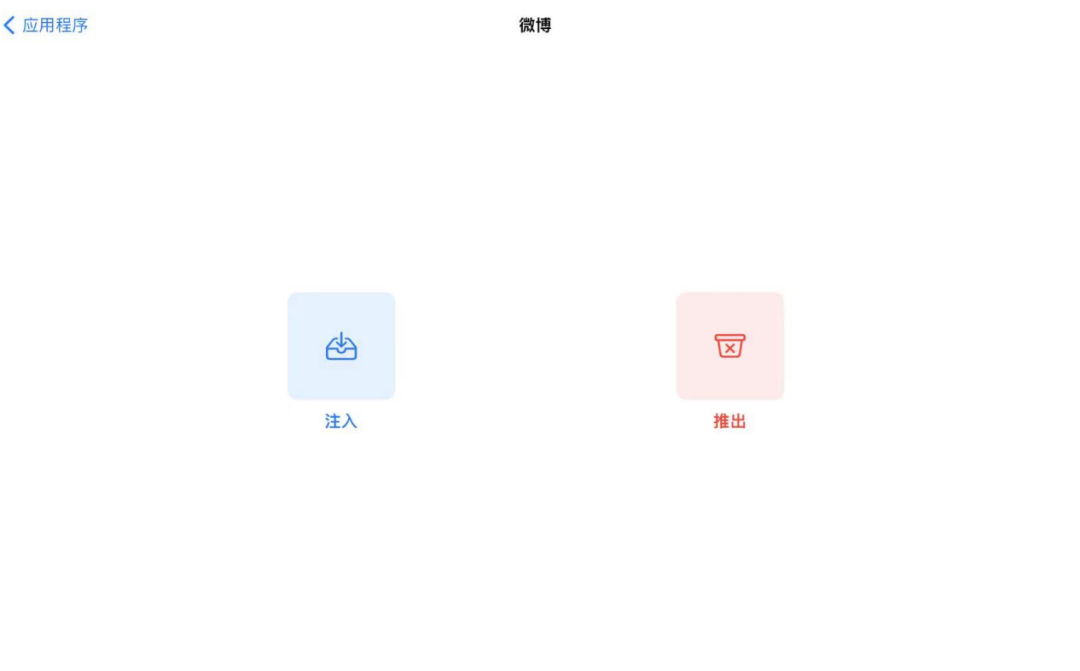Select the red 推出 button
1080x671 pixels.
pyautogui.click(x=729, y=346)
